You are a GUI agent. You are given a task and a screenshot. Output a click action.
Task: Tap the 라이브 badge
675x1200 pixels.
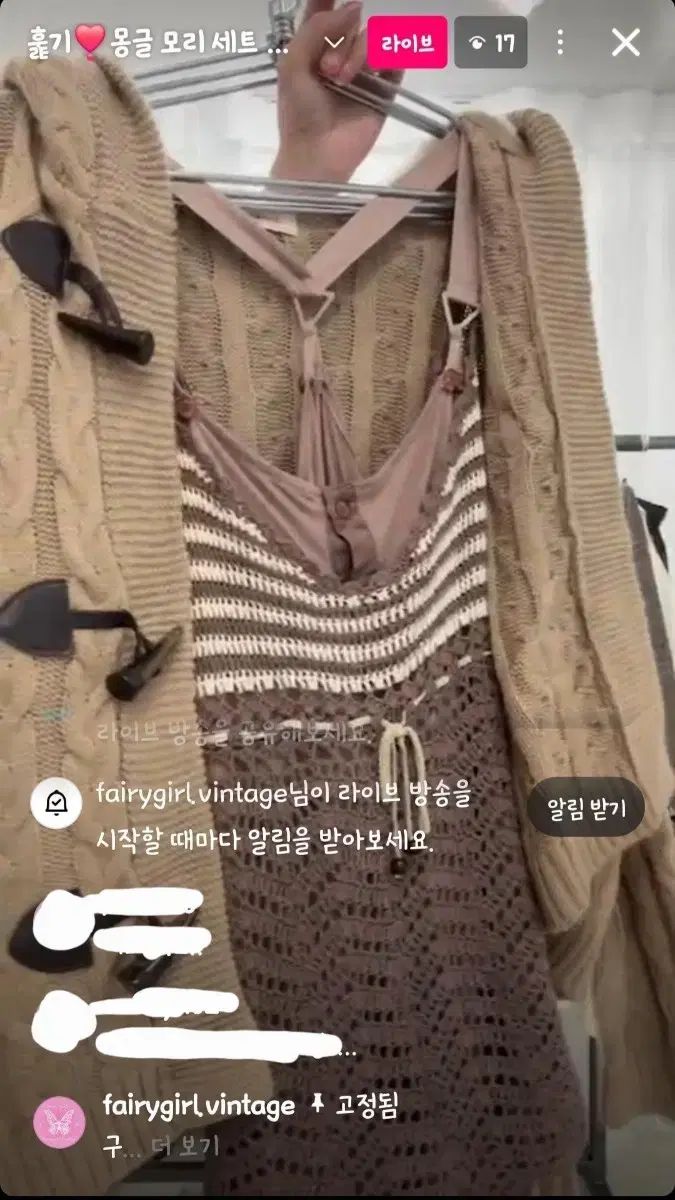(407, 43)
